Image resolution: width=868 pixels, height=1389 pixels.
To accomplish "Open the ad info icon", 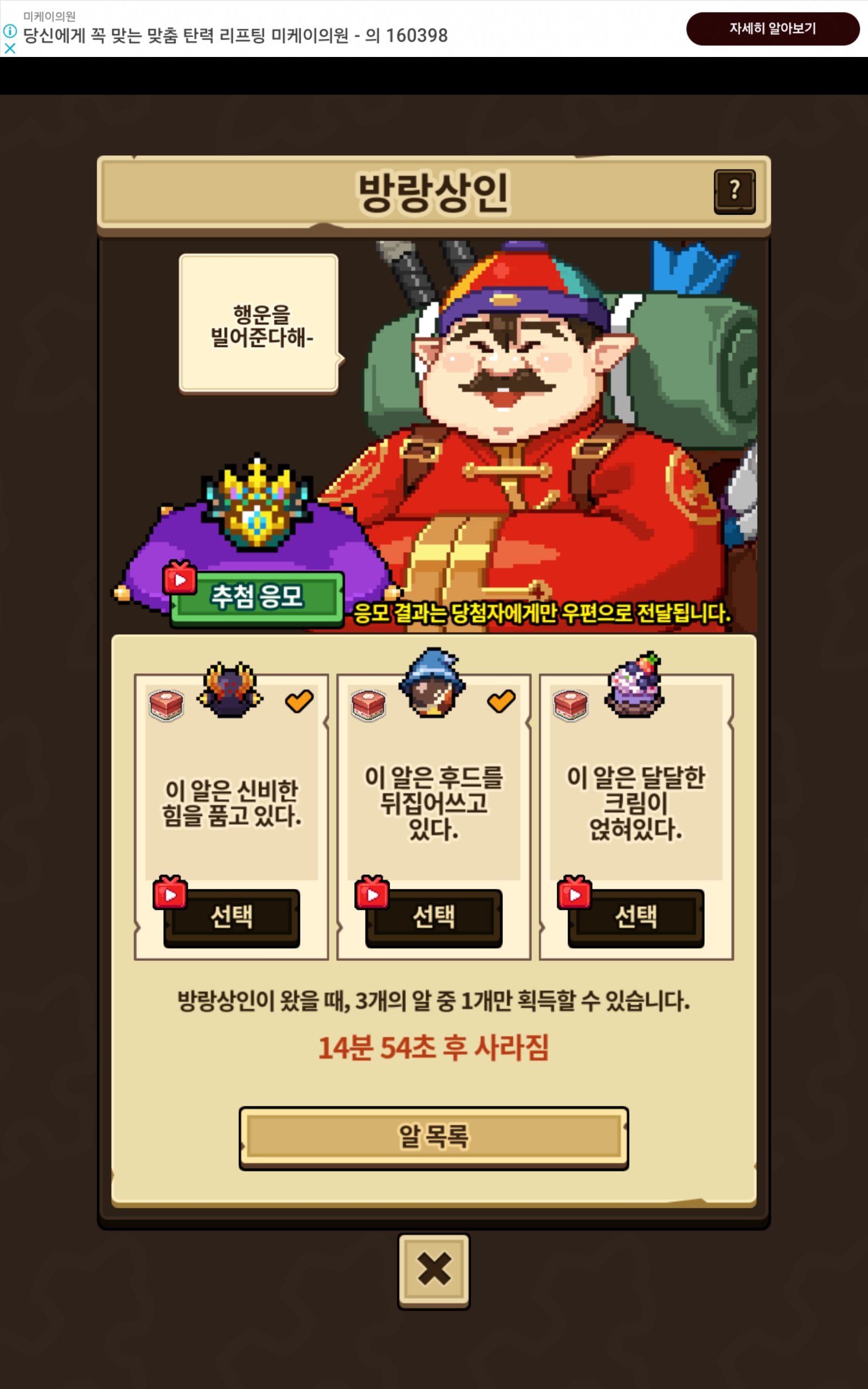I will pos(10,31).
